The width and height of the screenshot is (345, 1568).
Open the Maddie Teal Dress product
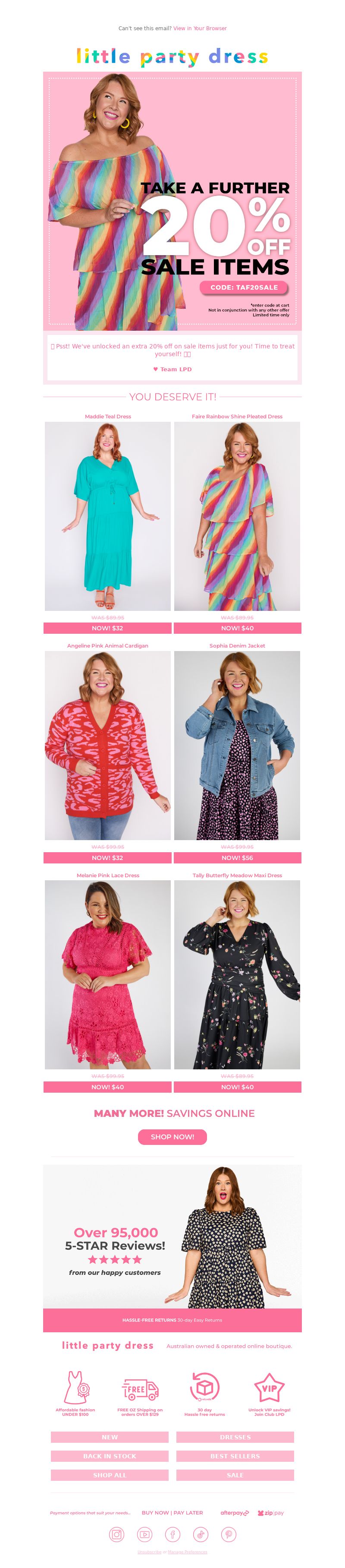click(108, 515)
